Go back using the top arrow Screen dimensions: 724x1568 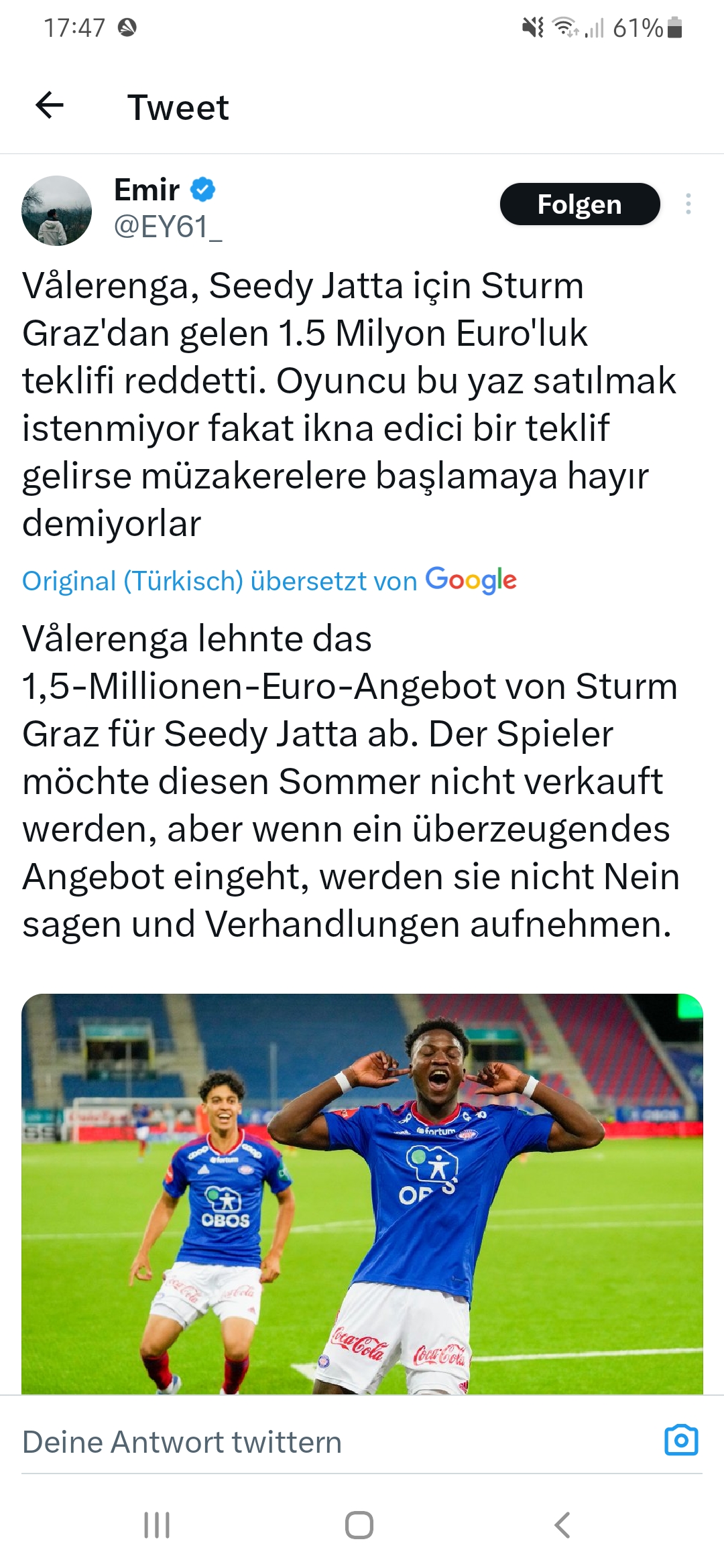pos(50,106)
